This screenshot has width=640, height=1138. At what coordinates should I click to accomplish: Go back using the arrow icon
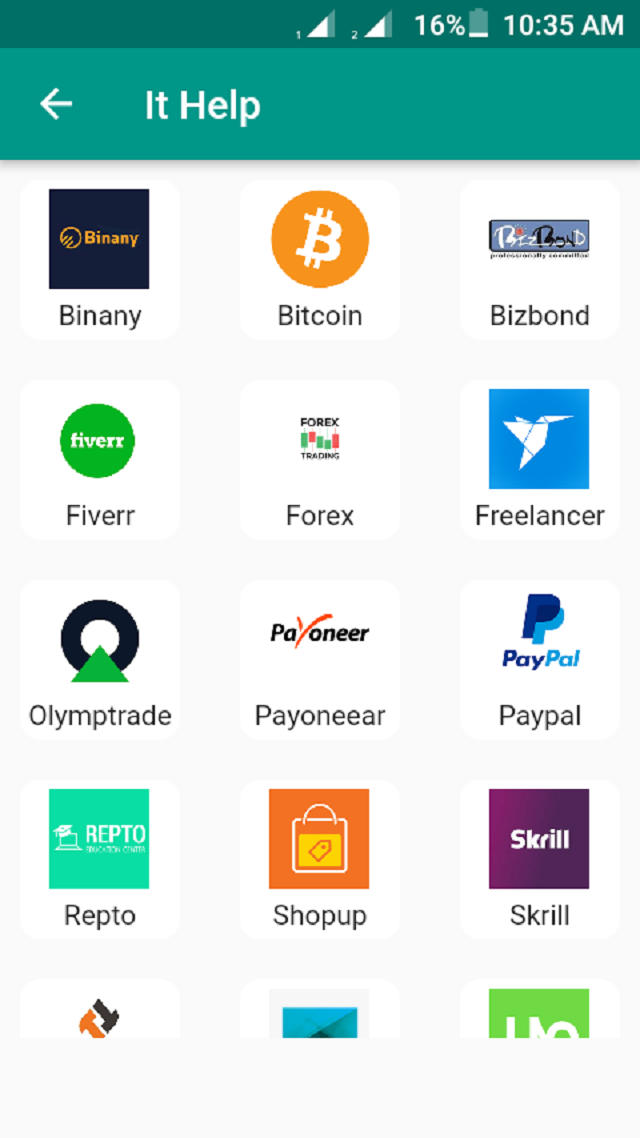coord(56,104)
